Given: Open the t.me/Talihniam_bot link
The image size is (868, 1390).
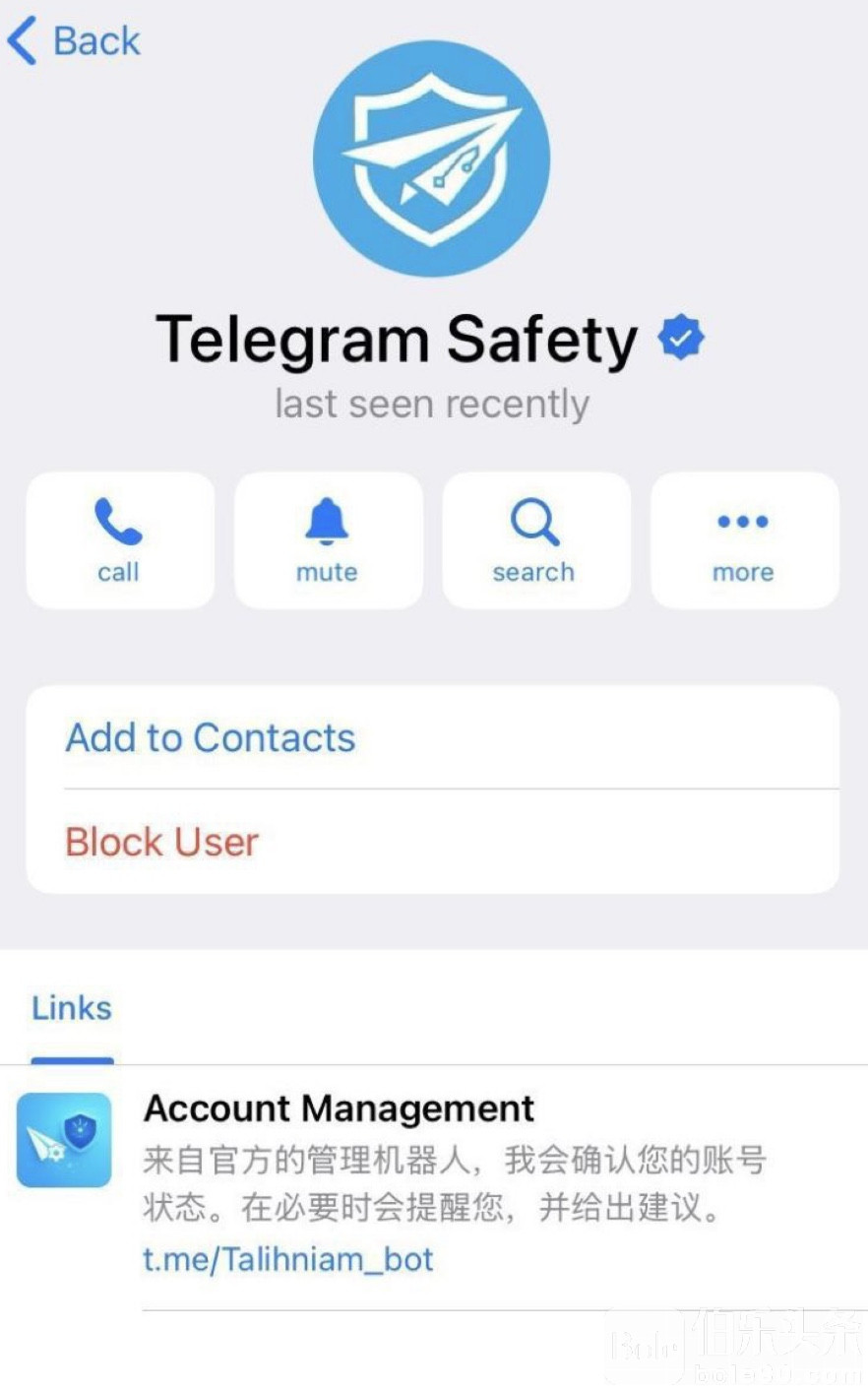Looking at the screenshot, I should (x=288, y=1259).
